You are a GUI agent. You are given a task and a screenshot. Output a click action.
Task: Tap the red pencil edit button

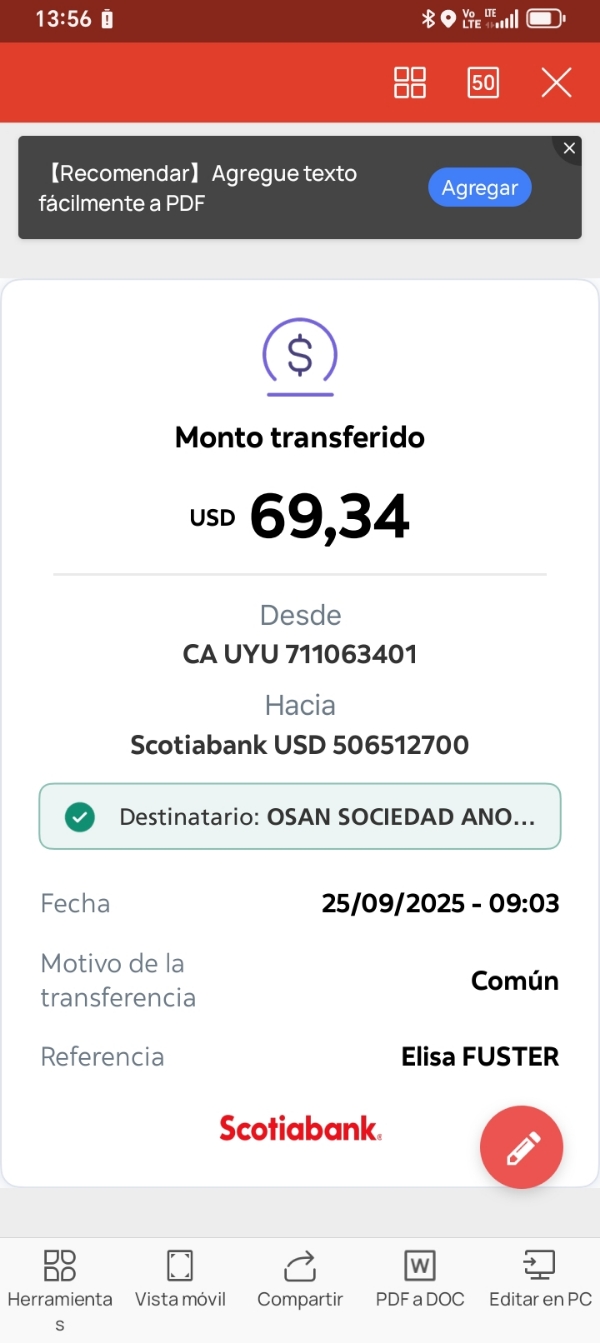point(522,1147)
